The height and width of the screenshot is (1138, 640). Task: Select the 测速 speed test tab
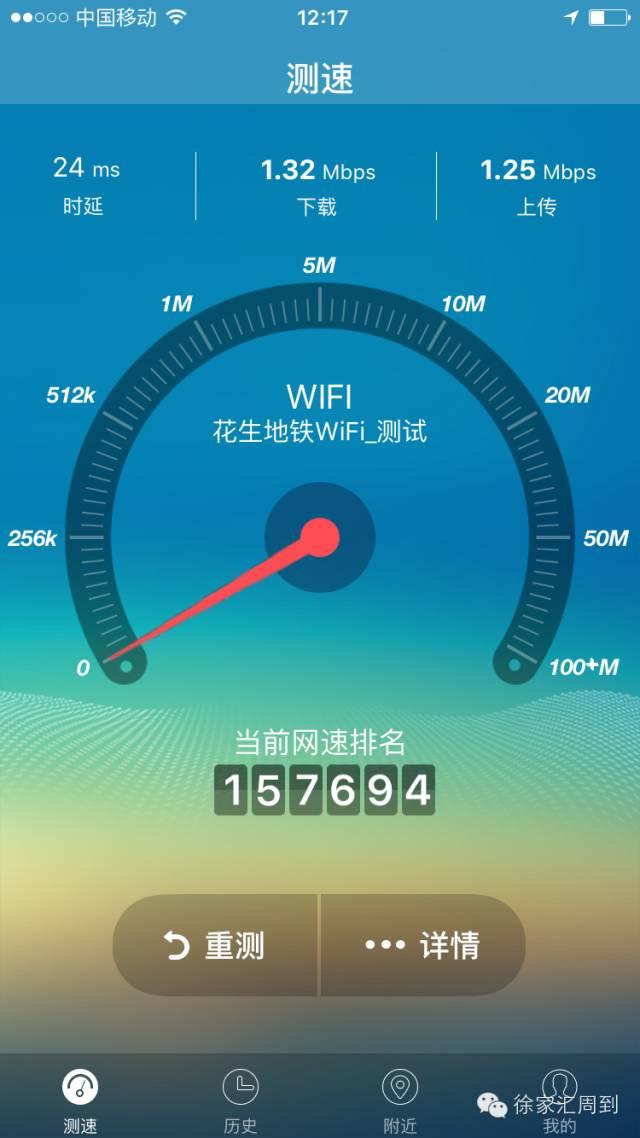tap(80, 1100)
